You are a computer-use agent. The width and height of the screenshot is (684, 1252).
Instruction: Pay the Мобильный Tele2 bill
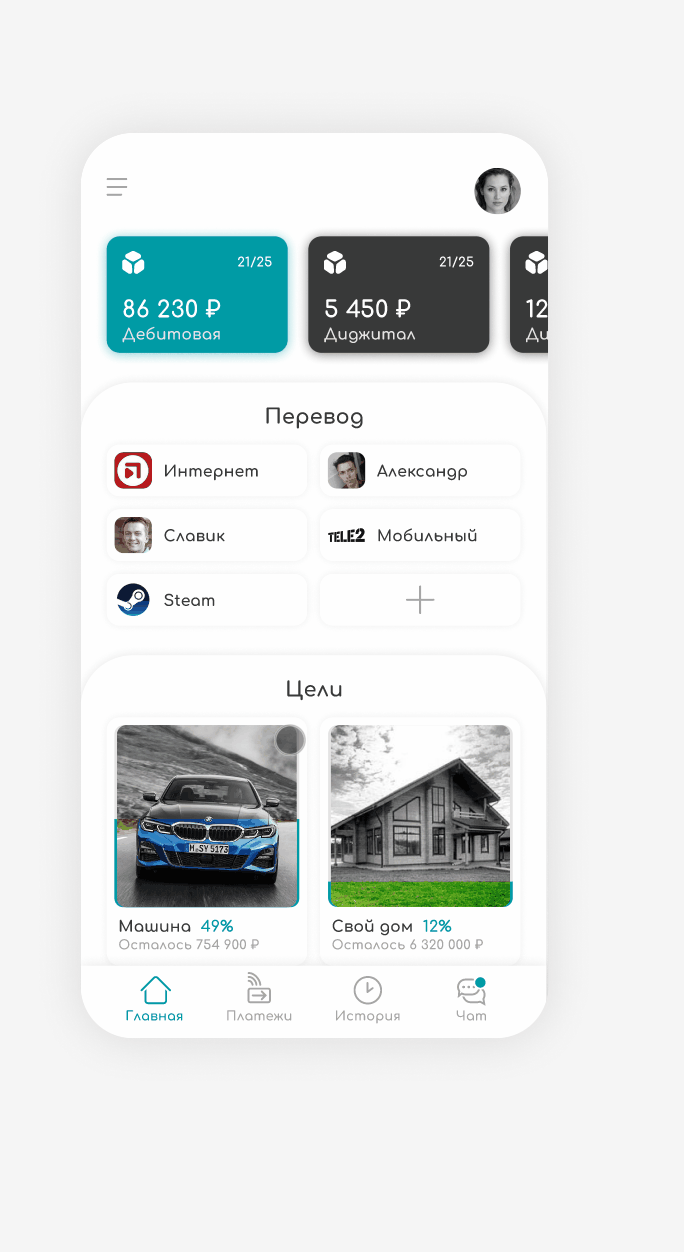tap(420, 535)
